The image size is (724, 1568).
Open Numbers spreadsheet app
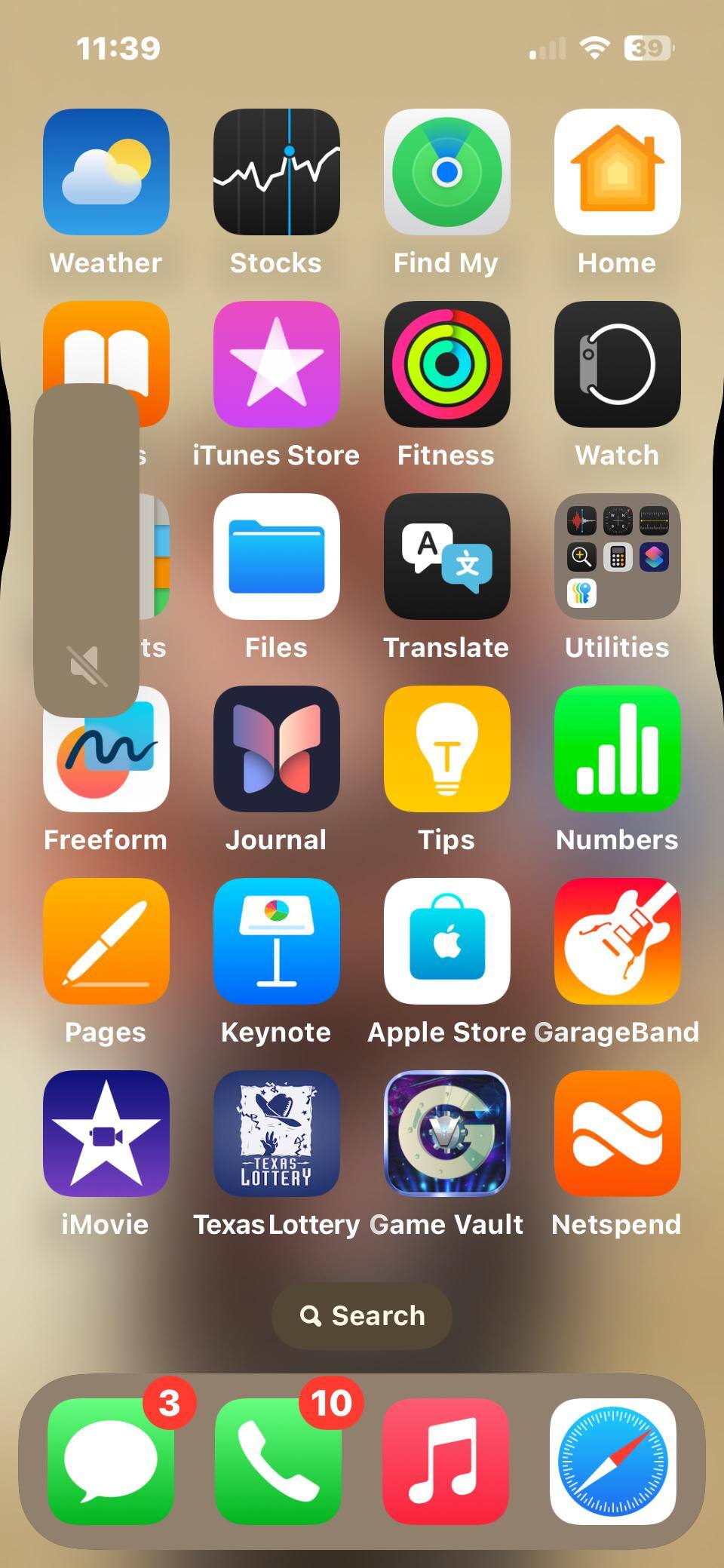pyautogui.click(x=617, y=749)
